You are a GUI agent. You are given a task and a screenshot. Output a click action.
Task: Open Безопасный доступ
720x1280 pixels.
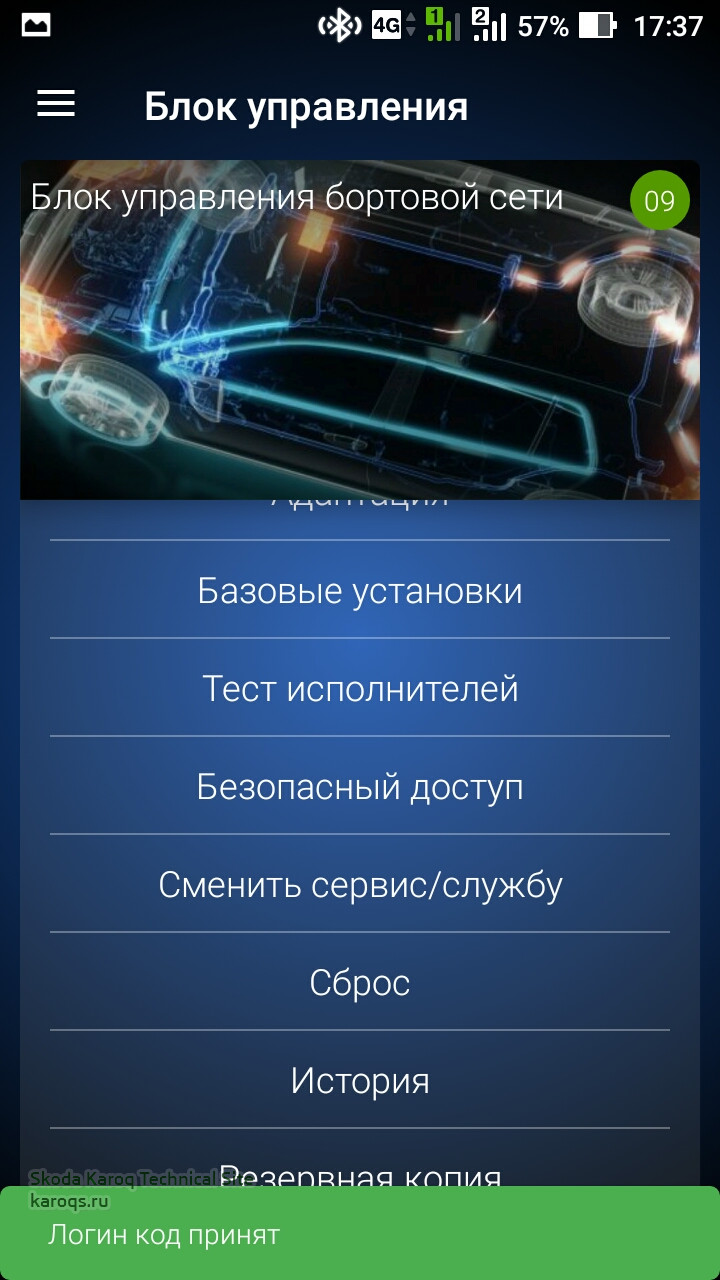click(360, 786)
